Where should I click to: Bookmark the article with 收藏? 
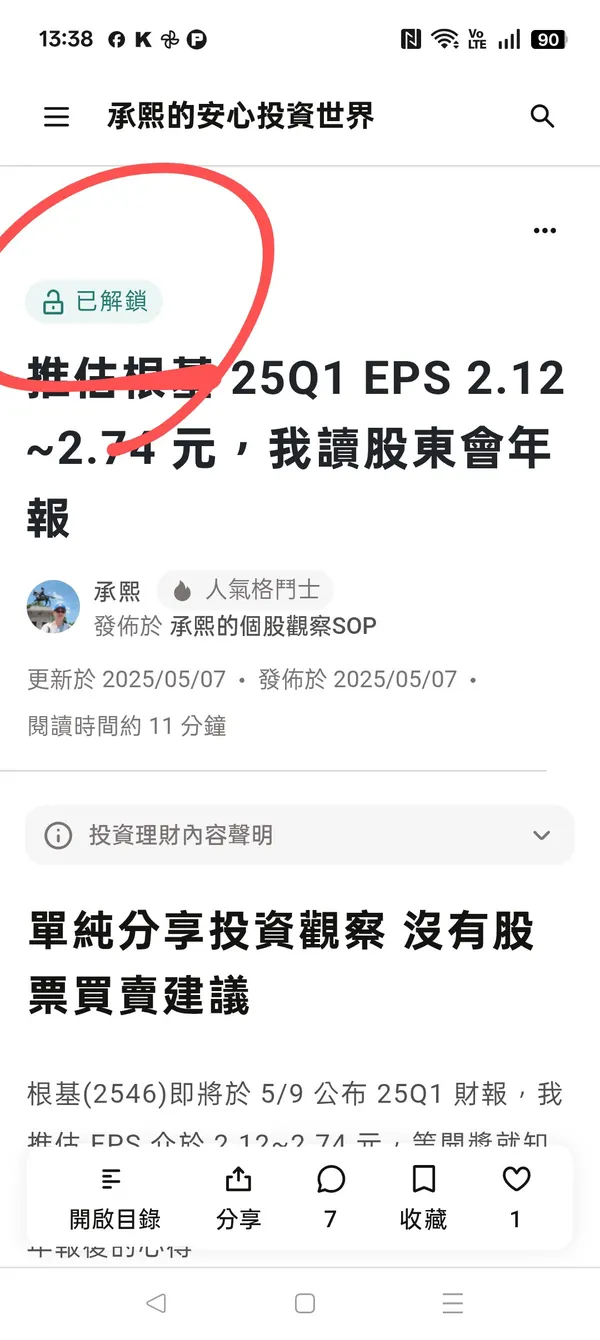[423, 1198]
